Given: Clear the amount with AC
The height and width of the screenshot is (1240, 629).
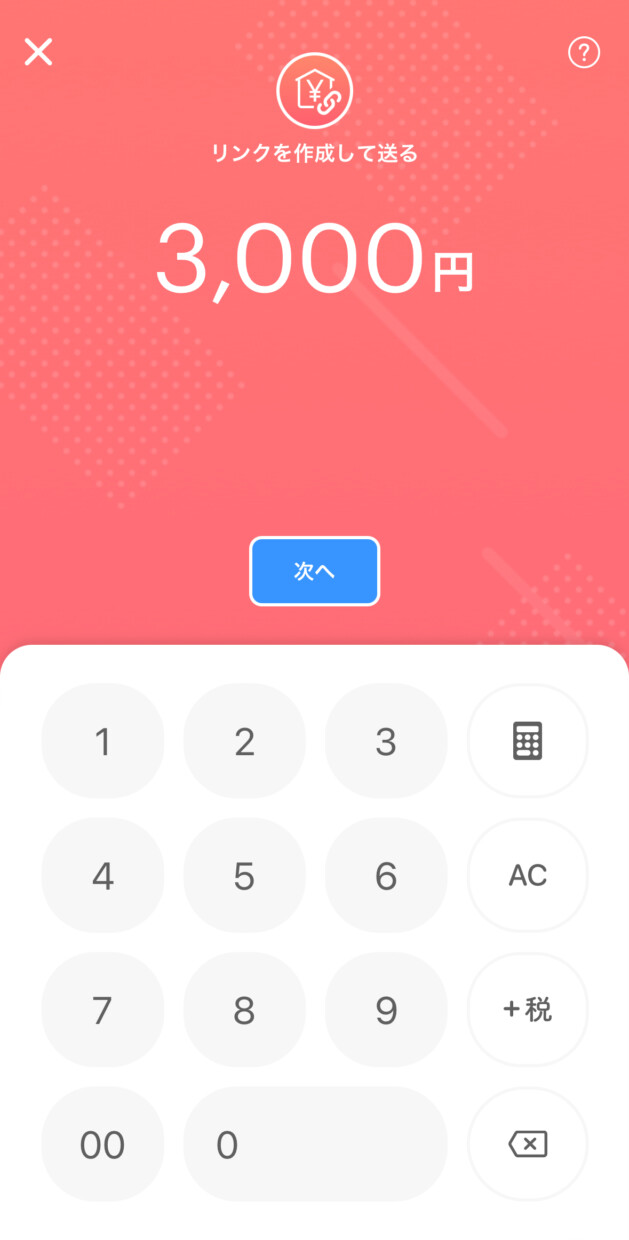Looking at the screenshot, I should pyautogui.click(x=527, y=876).
